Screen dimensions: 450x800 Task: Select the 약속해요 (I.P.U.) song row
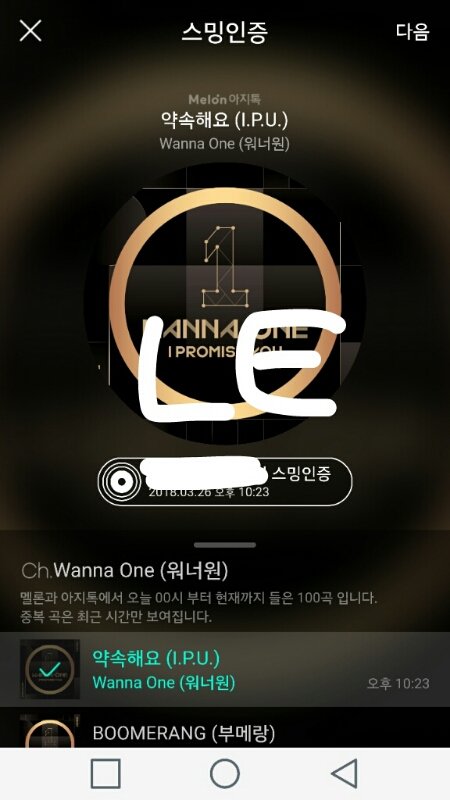225,669
